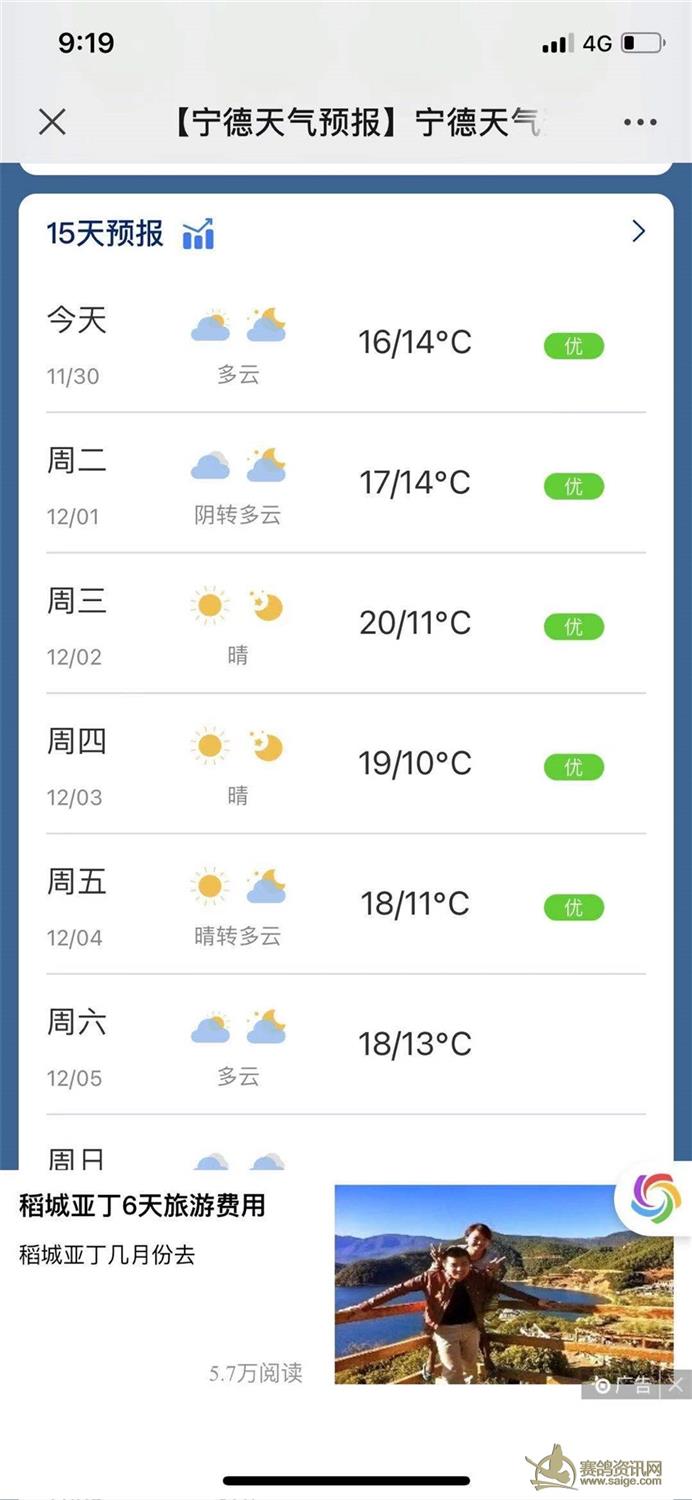Open the 稻城亚丁 travel ad photo
The height and width of the screenshot is (1500, 692).
click(504, 1285)
